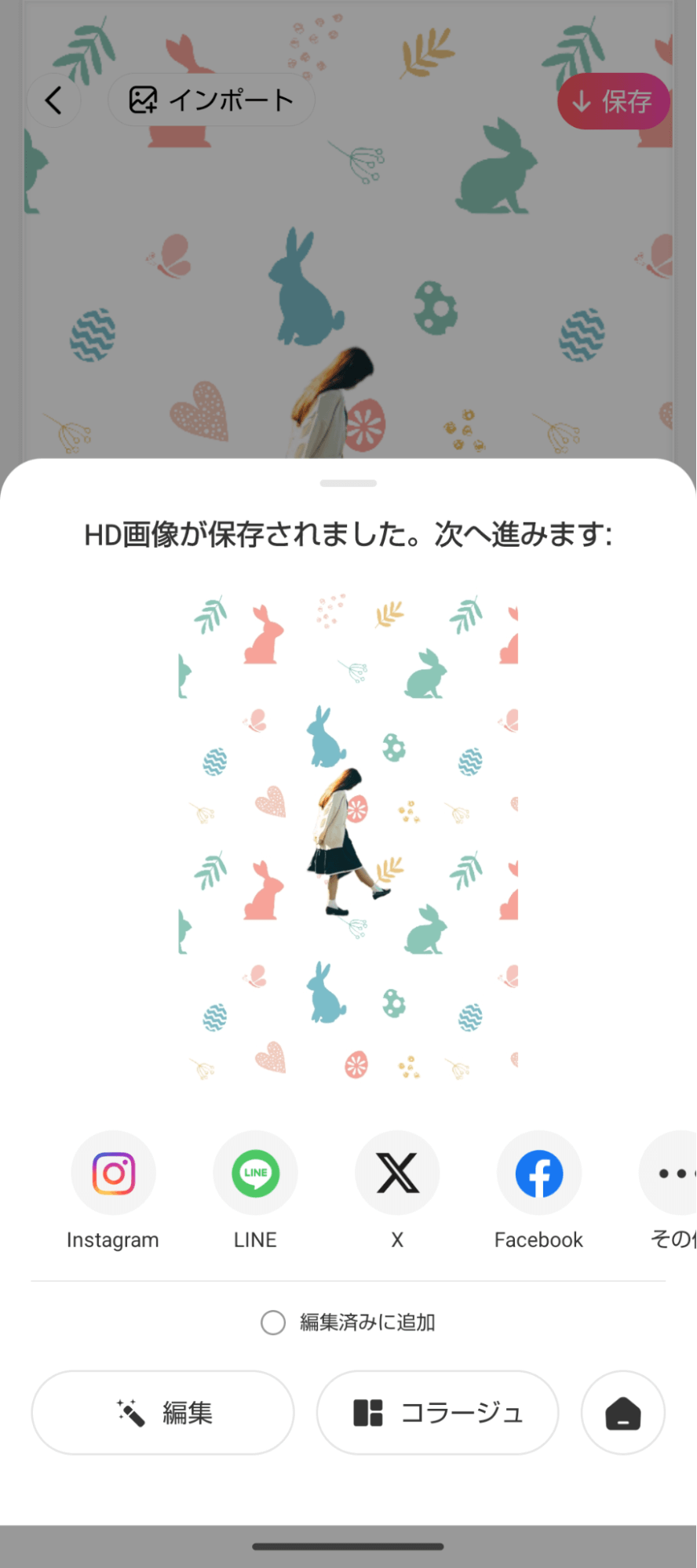Open the saved HD image preview
The width and height of the screenshot is (697, 1568).
point(348,831)
